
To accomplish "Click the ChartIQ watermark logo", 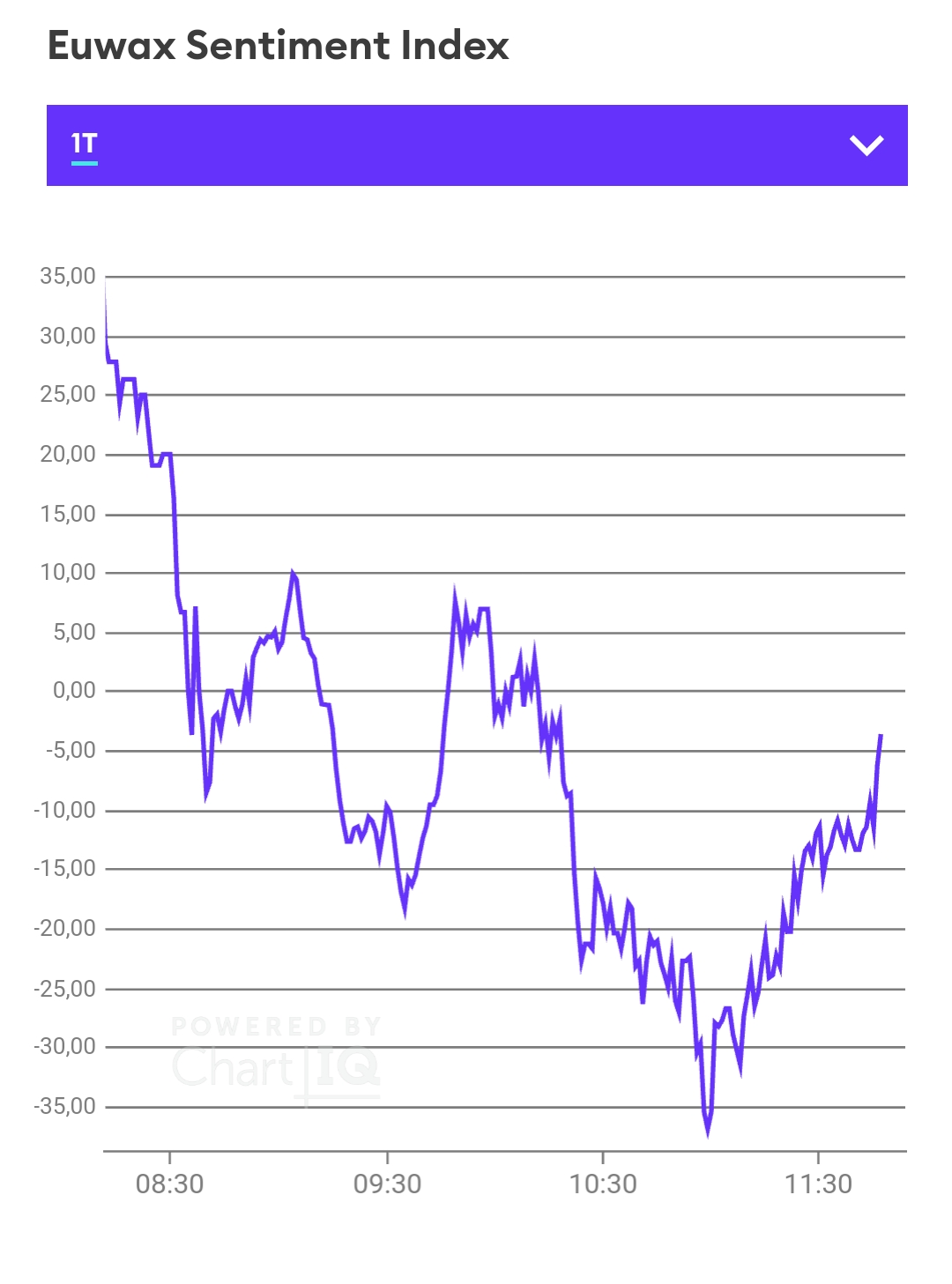I will (x=273, y=1066).
